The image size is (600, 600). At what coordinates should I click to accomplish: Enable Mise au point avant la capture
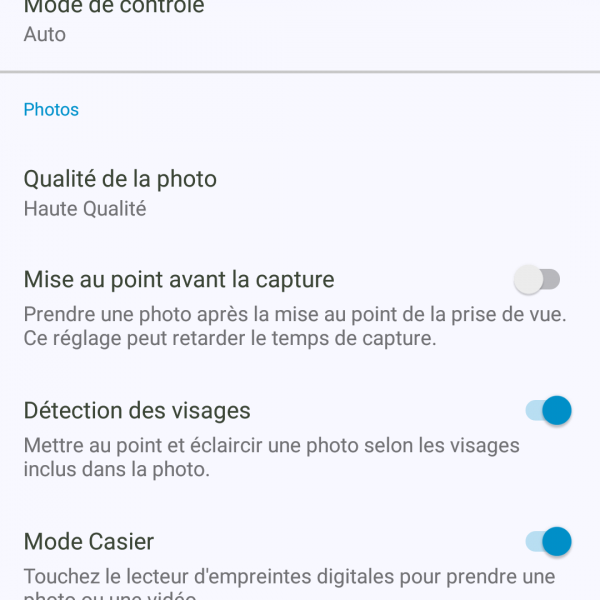coord(537,280)
